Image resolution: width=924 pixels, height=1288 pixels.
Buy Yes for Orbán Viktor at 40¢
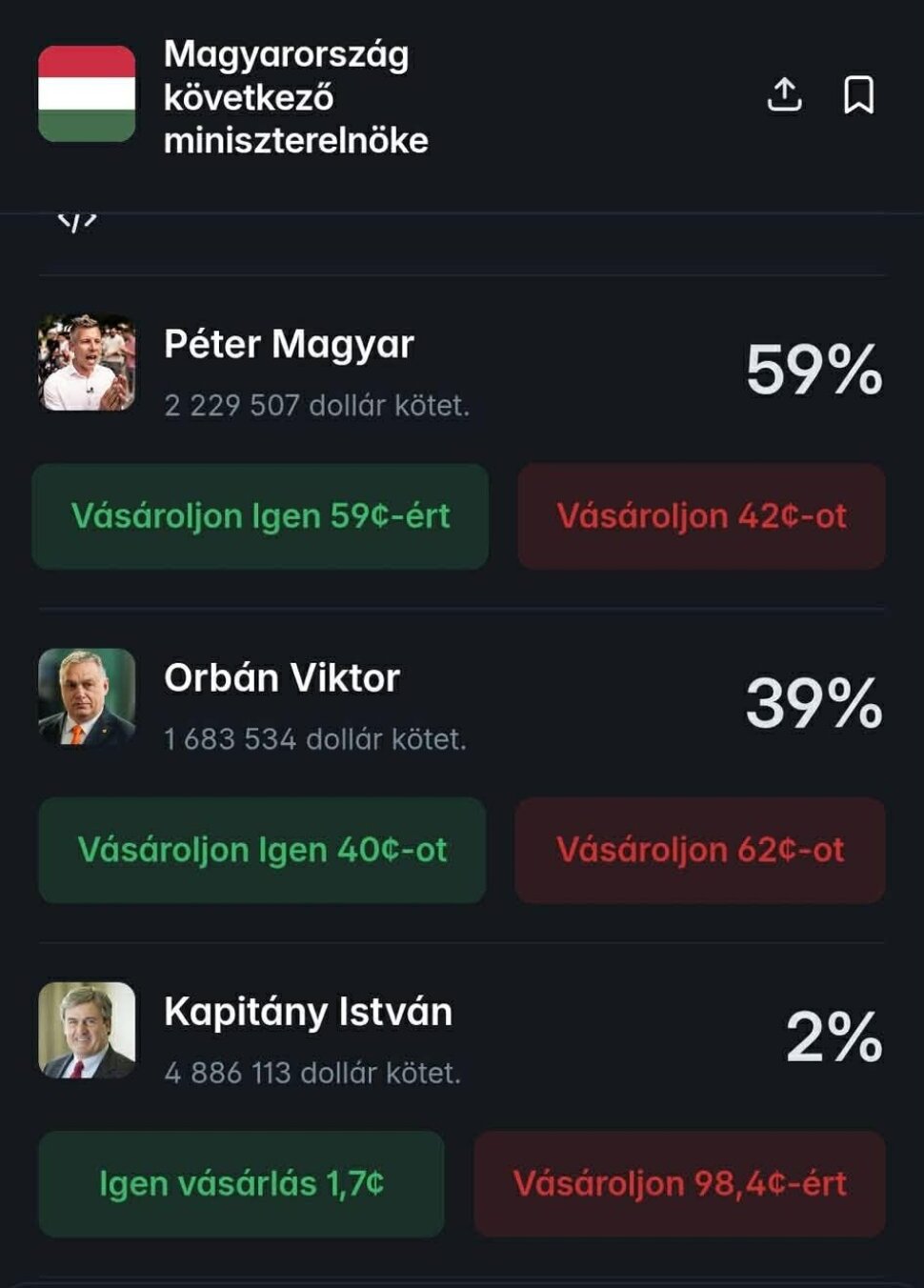pos(262,850)
